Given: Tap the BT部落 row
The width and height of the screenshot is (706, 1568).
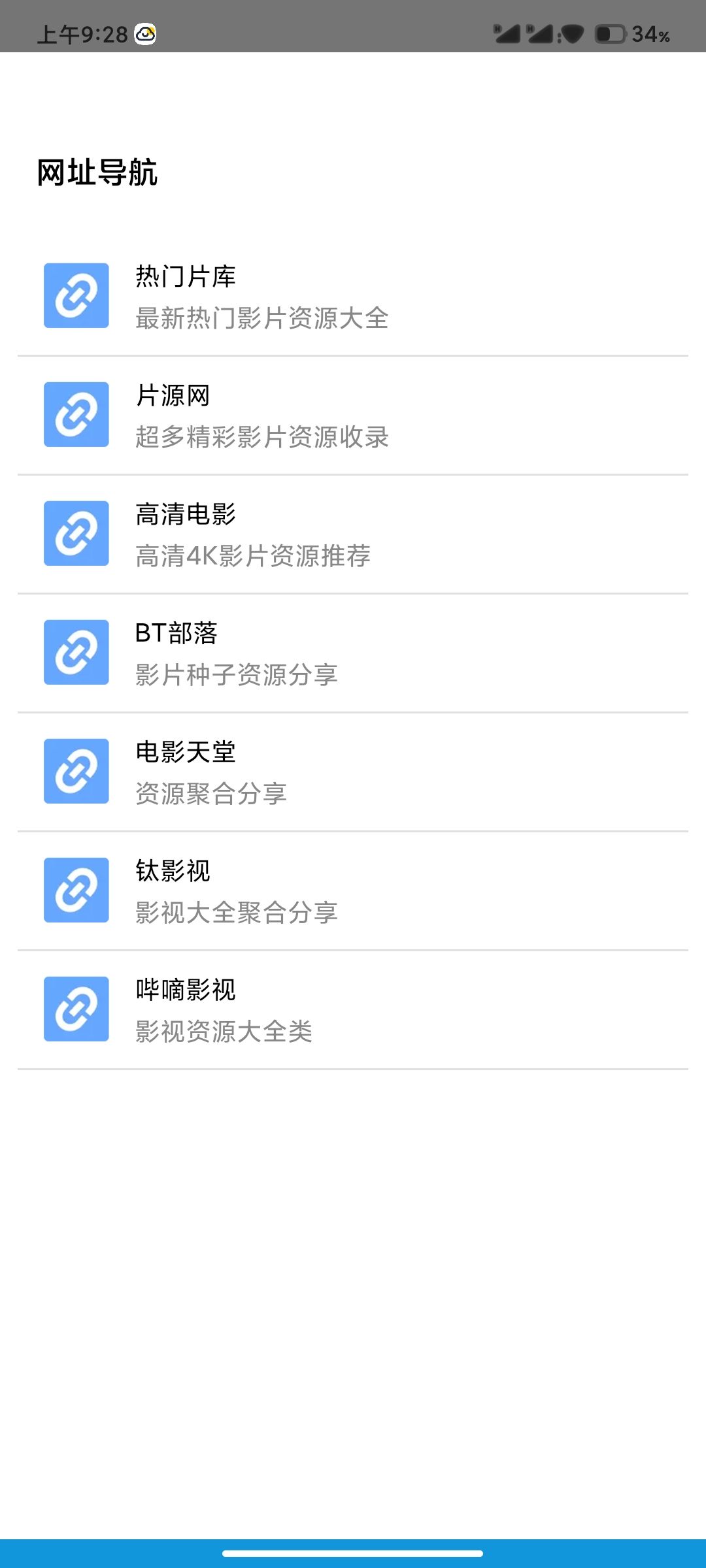Looking at the screenshot, I should 353,653.
